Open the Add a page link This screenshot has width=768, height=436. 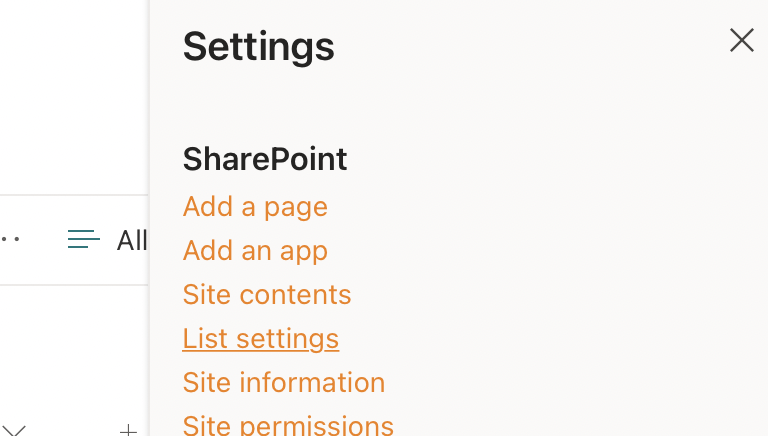255,207
